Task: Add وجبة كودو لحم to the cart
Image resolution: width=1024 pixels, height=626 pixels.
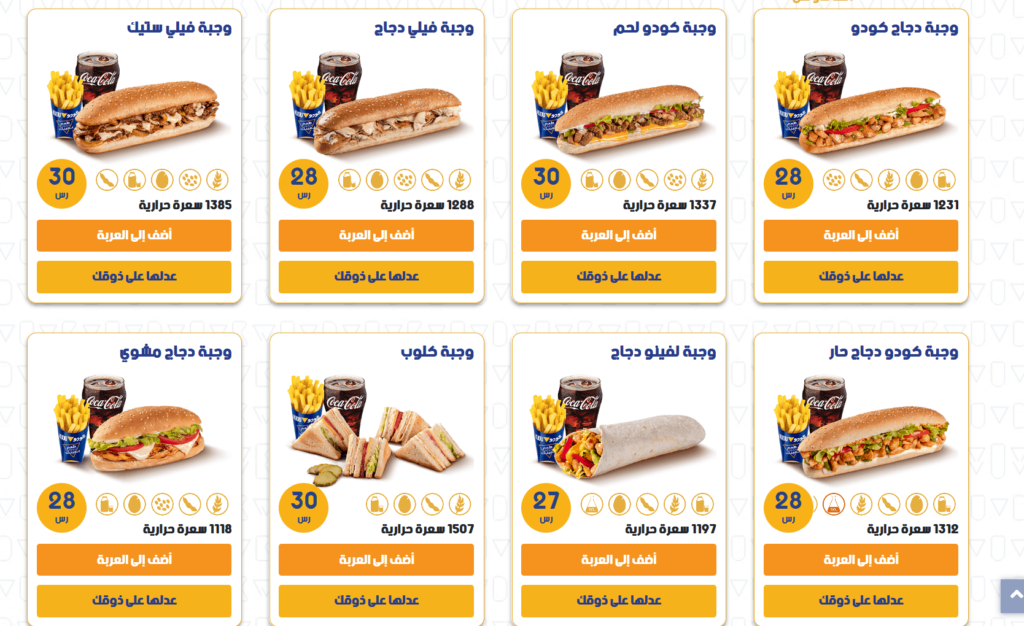Action: (x=618, y=236)
